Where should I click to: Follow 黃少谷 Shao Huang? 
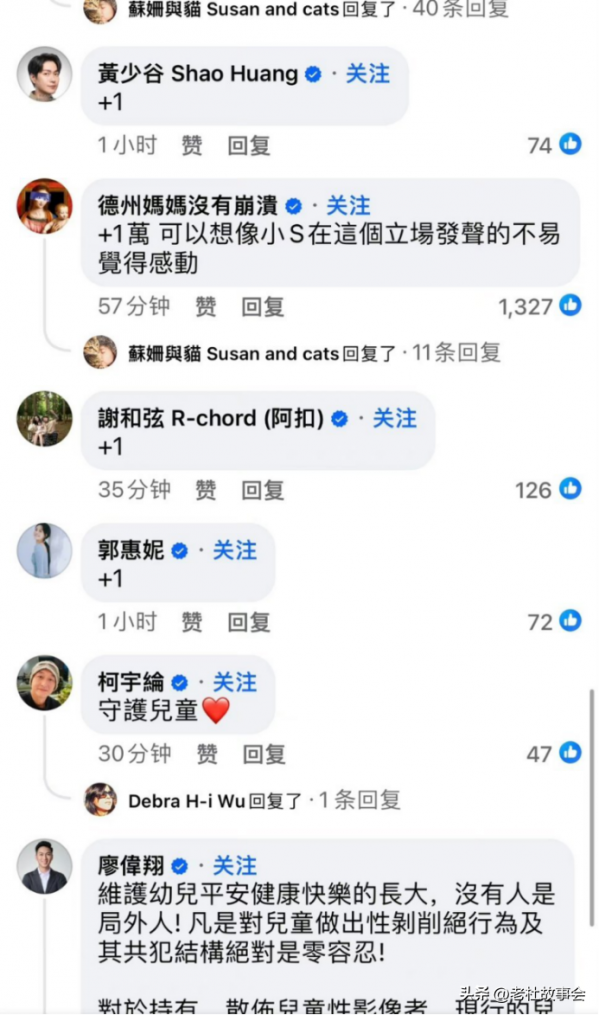[x=369, y=74]
